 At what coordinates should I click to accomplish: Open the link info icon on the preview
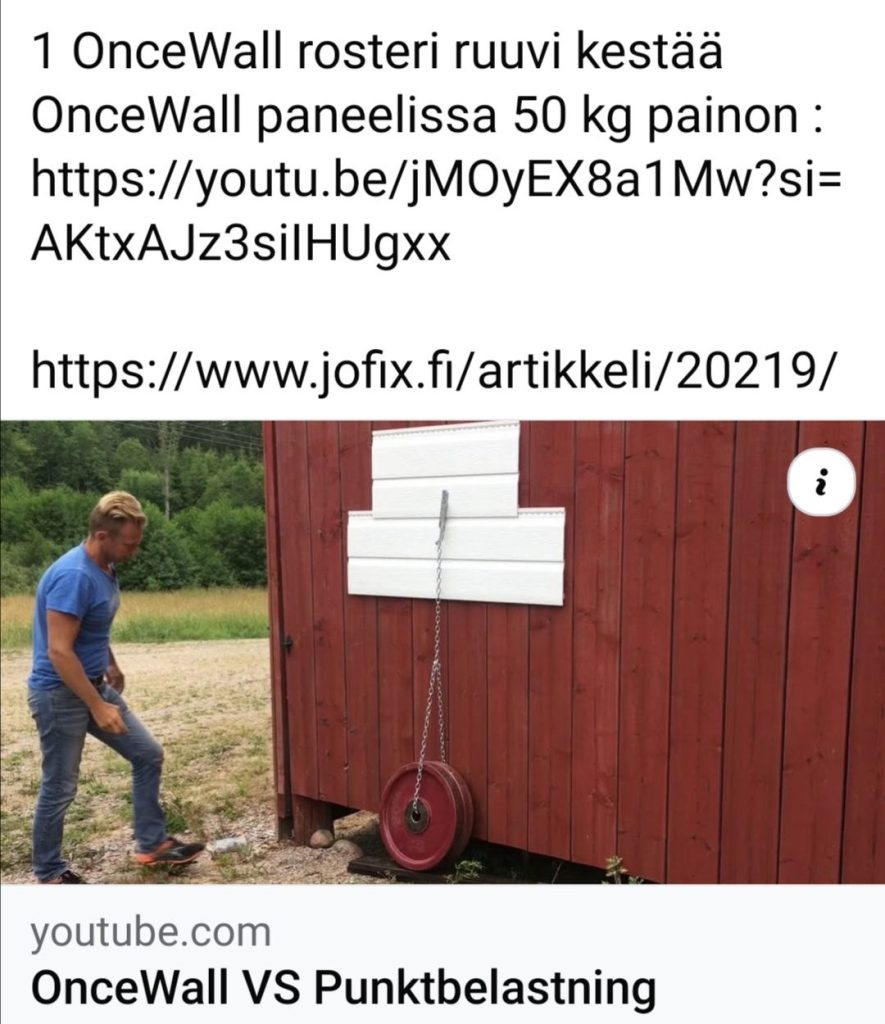pyautogui.click(x=822, y=483)
